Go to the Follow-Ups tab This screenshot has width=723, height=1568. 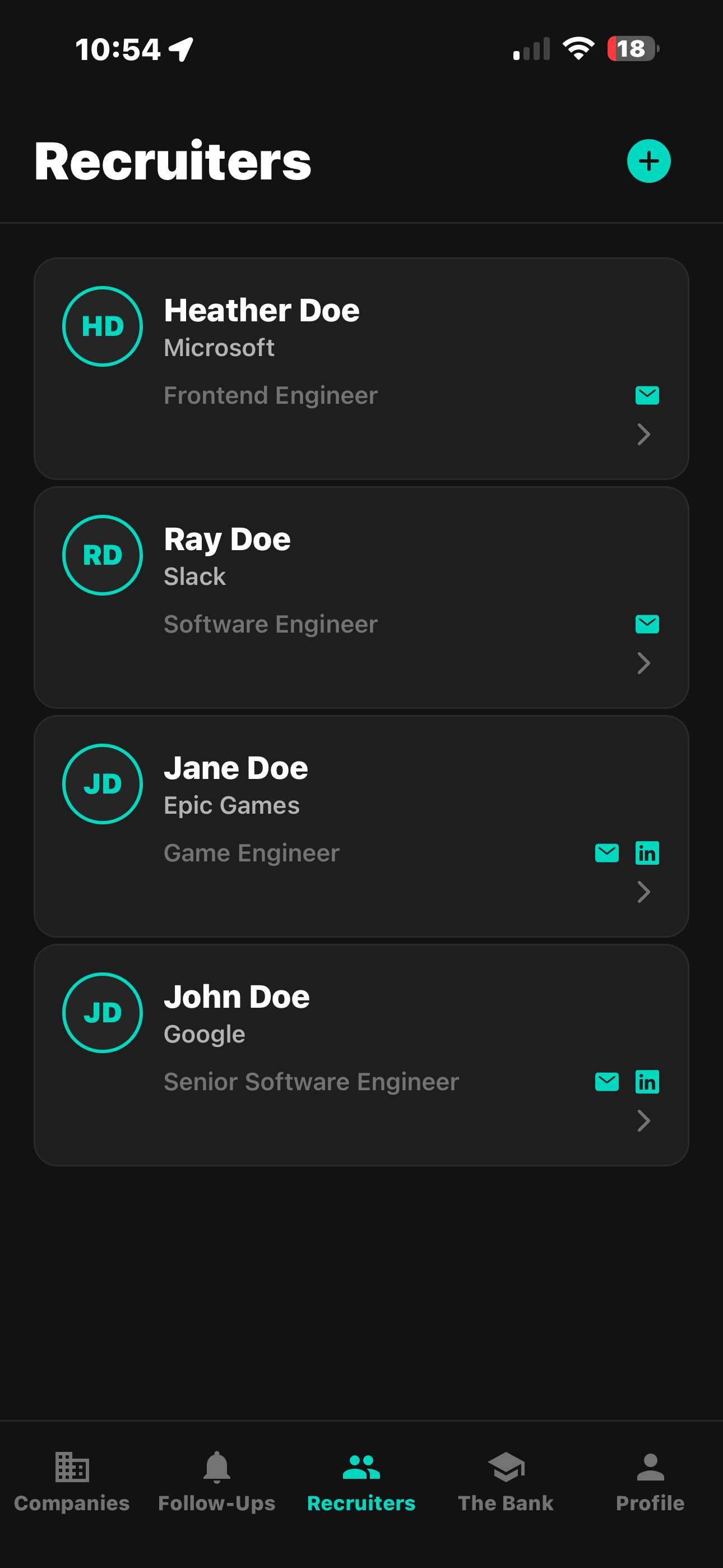pyautogui.click(x=217, y=1482)
